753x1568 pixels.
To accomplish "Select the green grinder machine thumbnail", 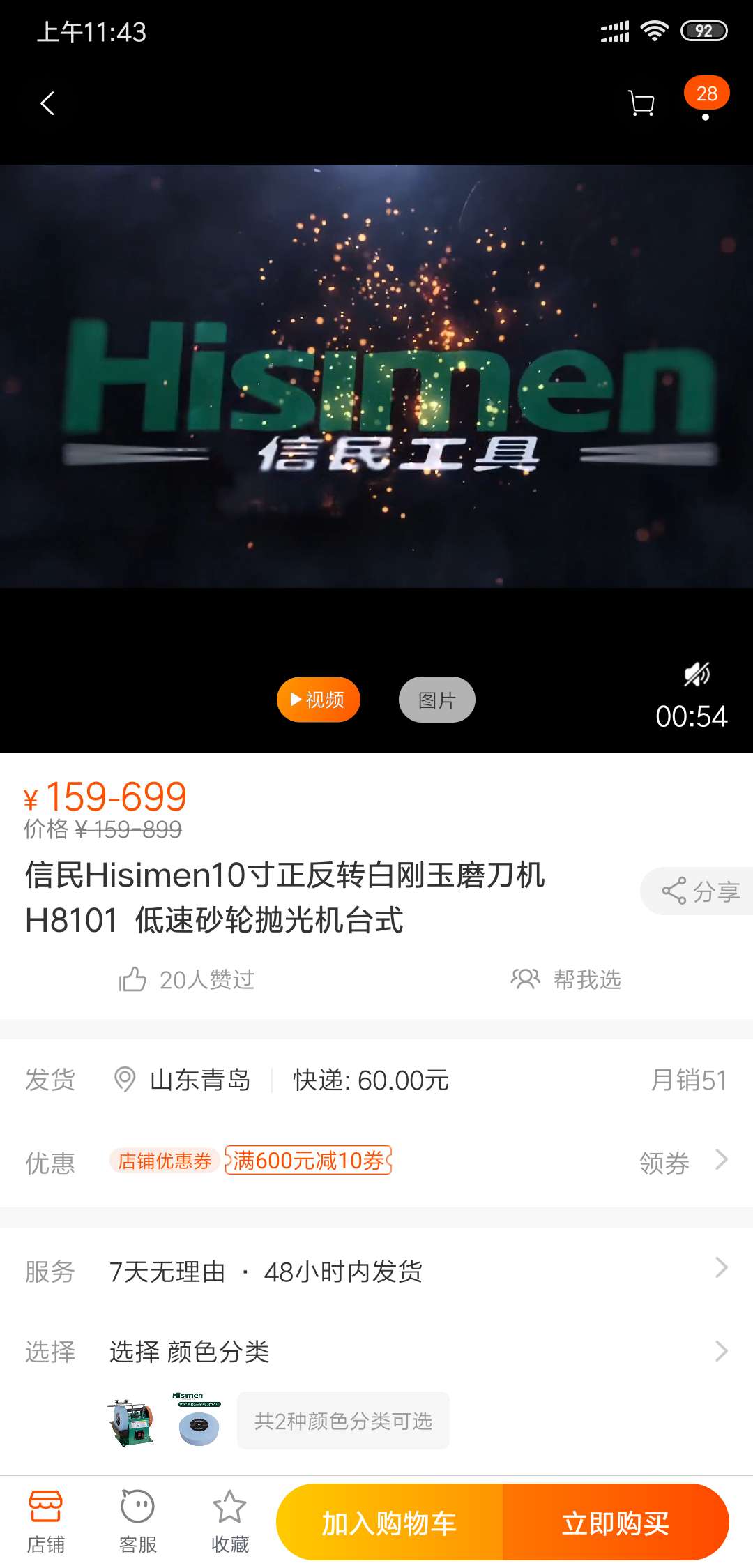I will coord(132,1422).
